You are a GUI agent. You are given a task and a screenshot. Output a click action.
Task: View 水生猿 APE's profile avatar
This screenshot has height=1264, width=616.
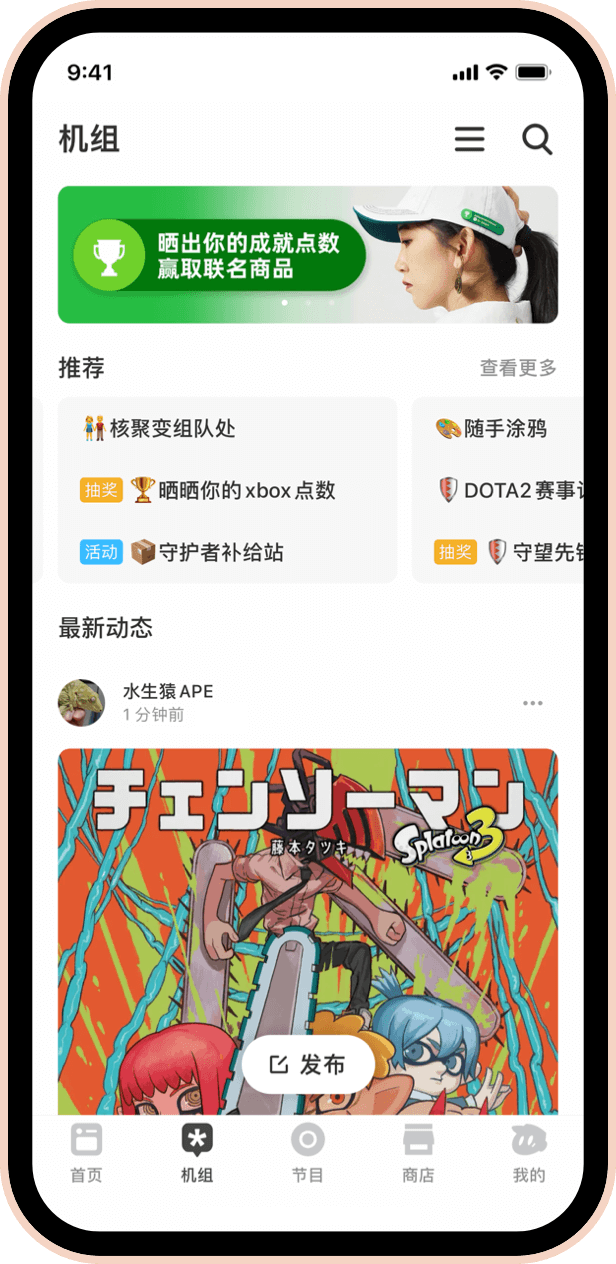tap(81, 703)
